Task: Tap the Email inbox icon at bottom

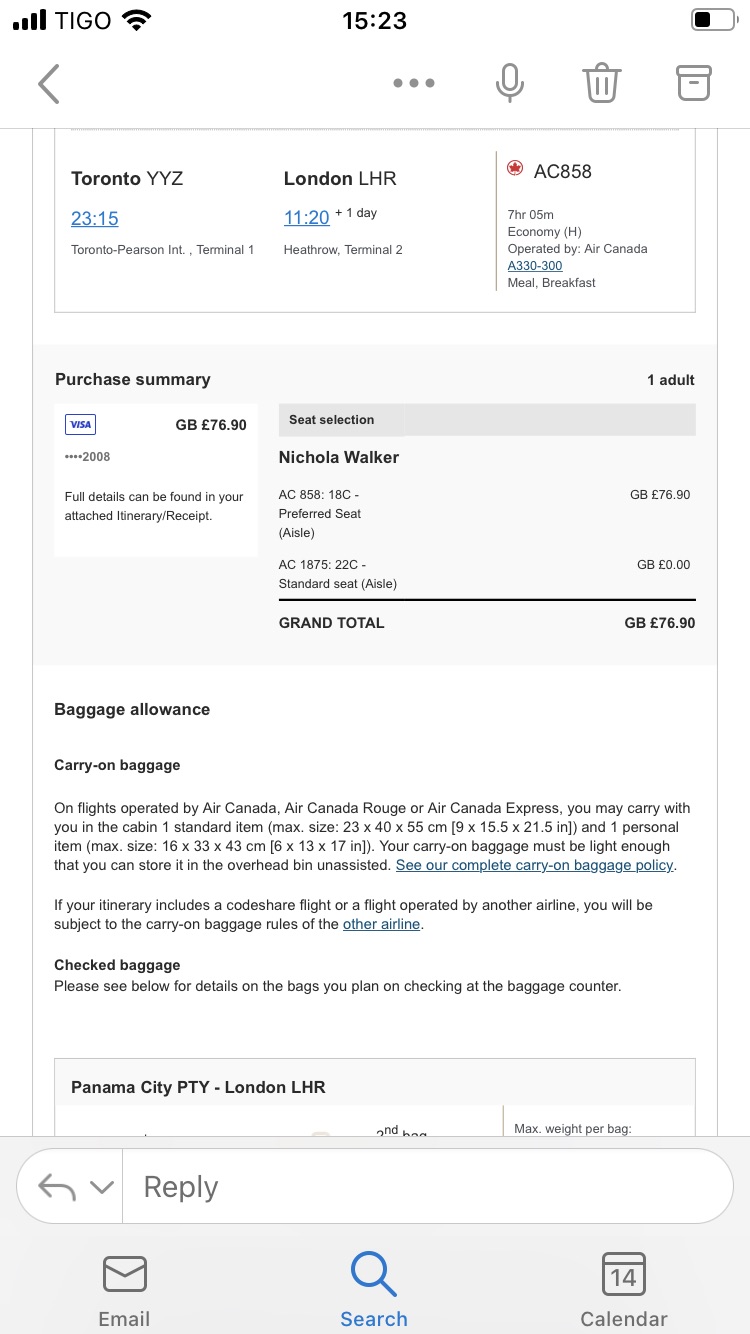Action: (124, 1275)
